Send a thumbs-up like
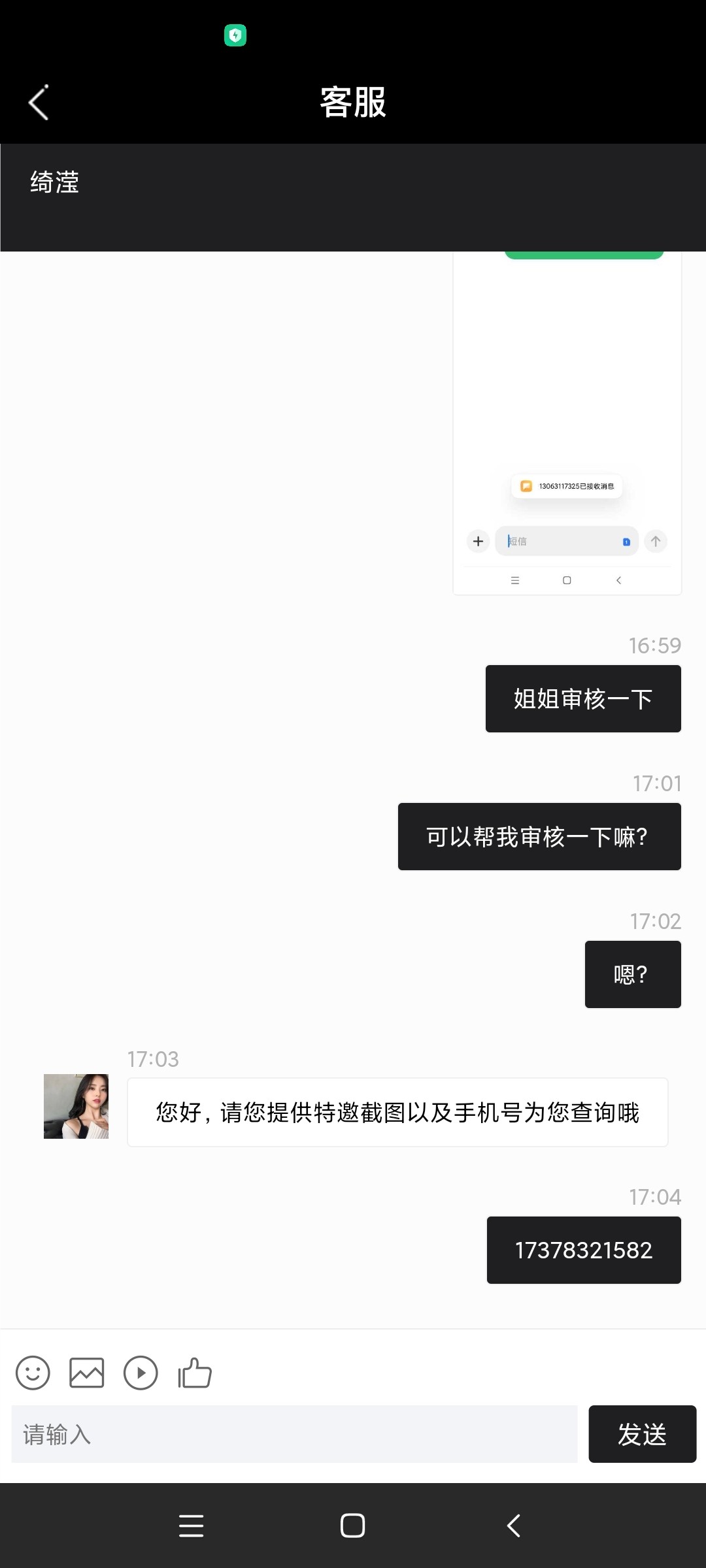 click(194, 1373)
